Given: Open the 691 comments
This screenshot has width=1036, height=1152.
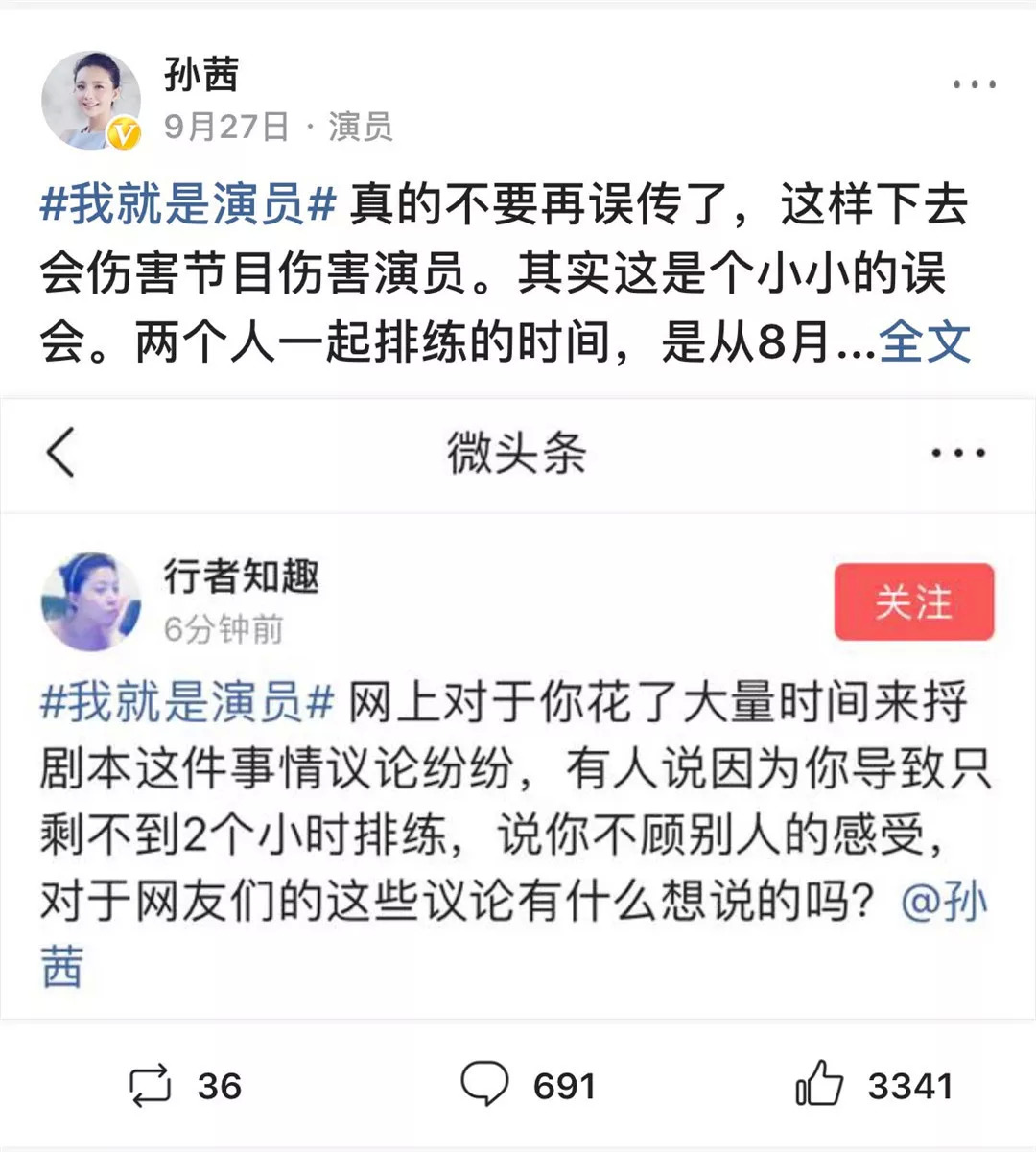Looking at the screenshot, I should pyautogui.click(x=529, y=1086).
